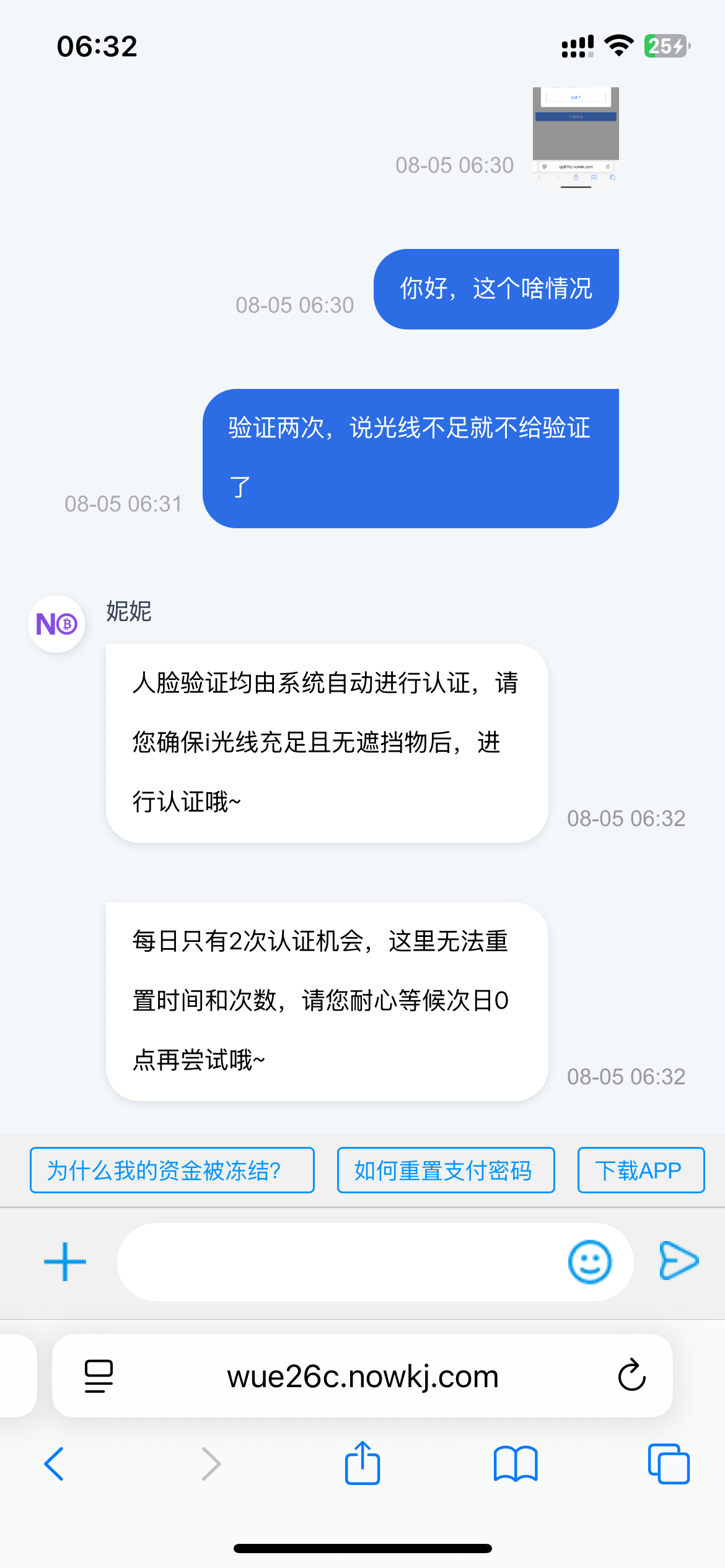Image resolution: width=725 pixels, height=1568 pixels.
Task: Go back to the previous page
Action: point(54,1464)
